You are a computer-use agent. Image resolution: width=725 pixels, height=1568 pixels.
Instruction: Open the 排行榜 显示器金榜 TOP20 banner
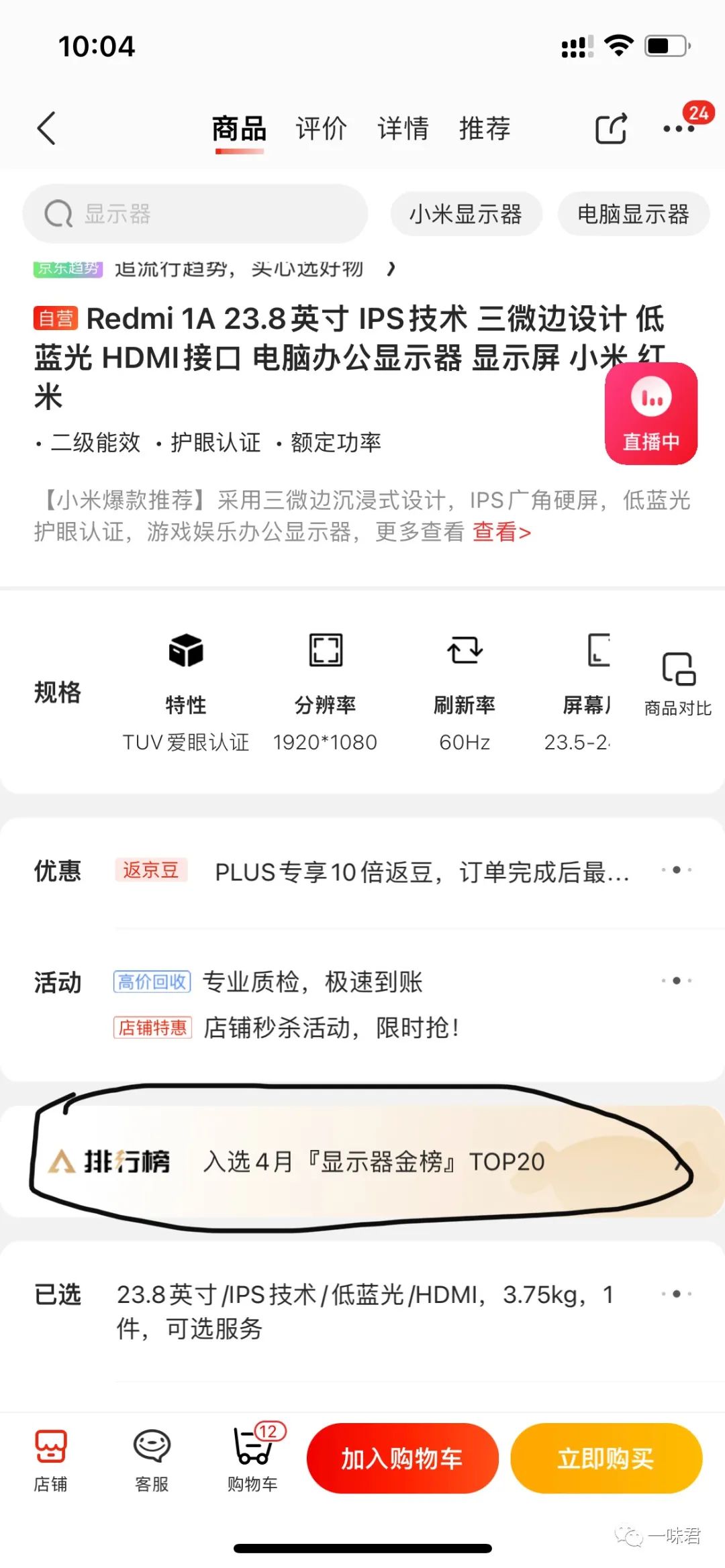pyautogui.click(x=362, y=1161)
